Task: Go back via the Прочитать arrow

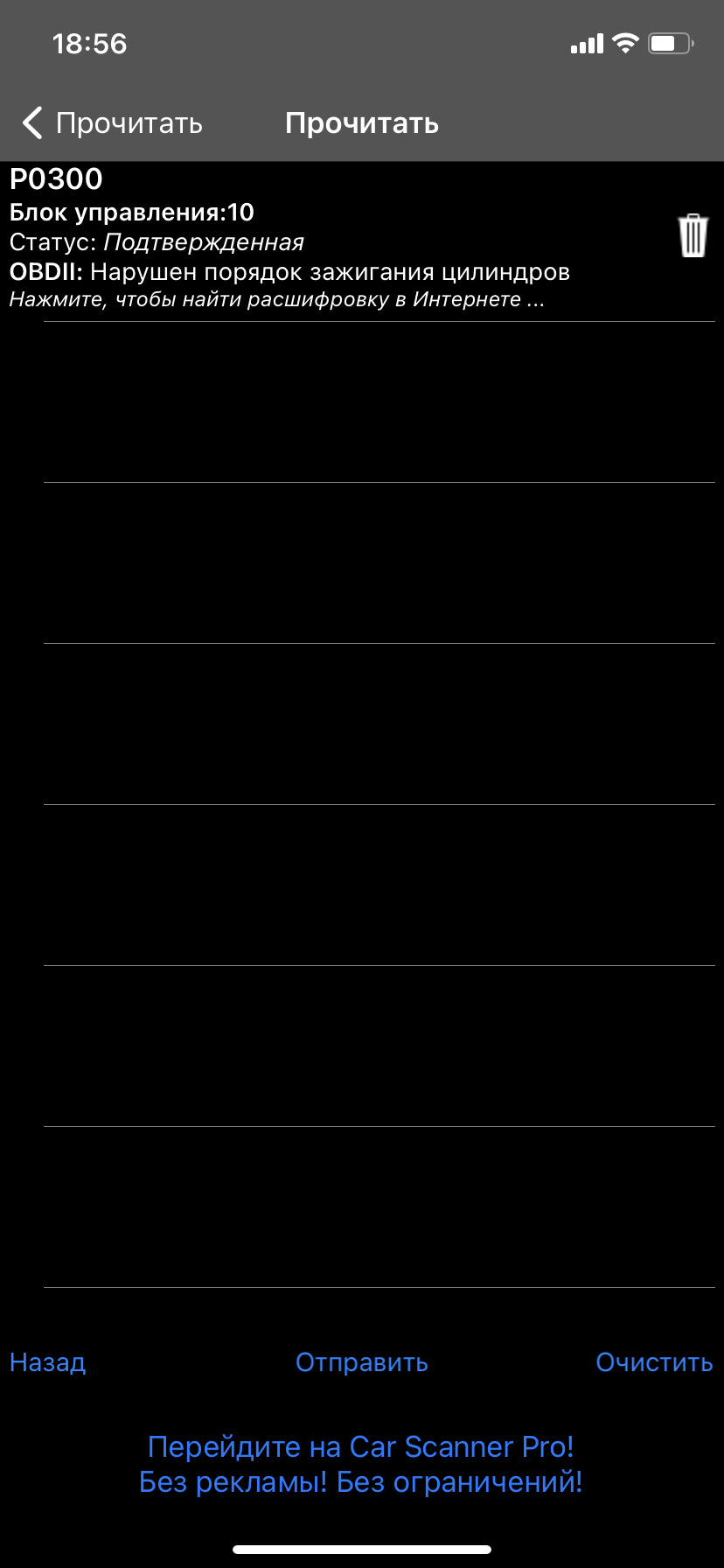Action: [x=111, y=123]
